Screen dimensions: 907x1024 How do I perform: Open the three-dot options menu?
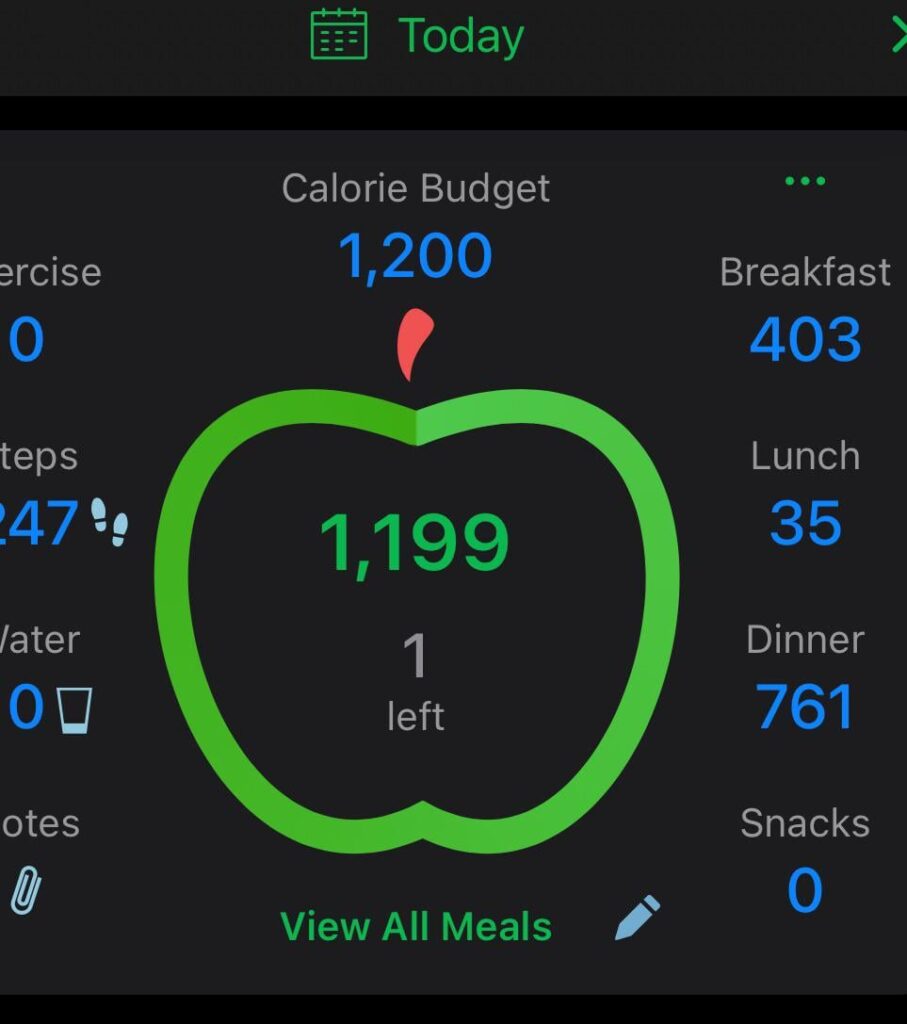click(805, 181)
